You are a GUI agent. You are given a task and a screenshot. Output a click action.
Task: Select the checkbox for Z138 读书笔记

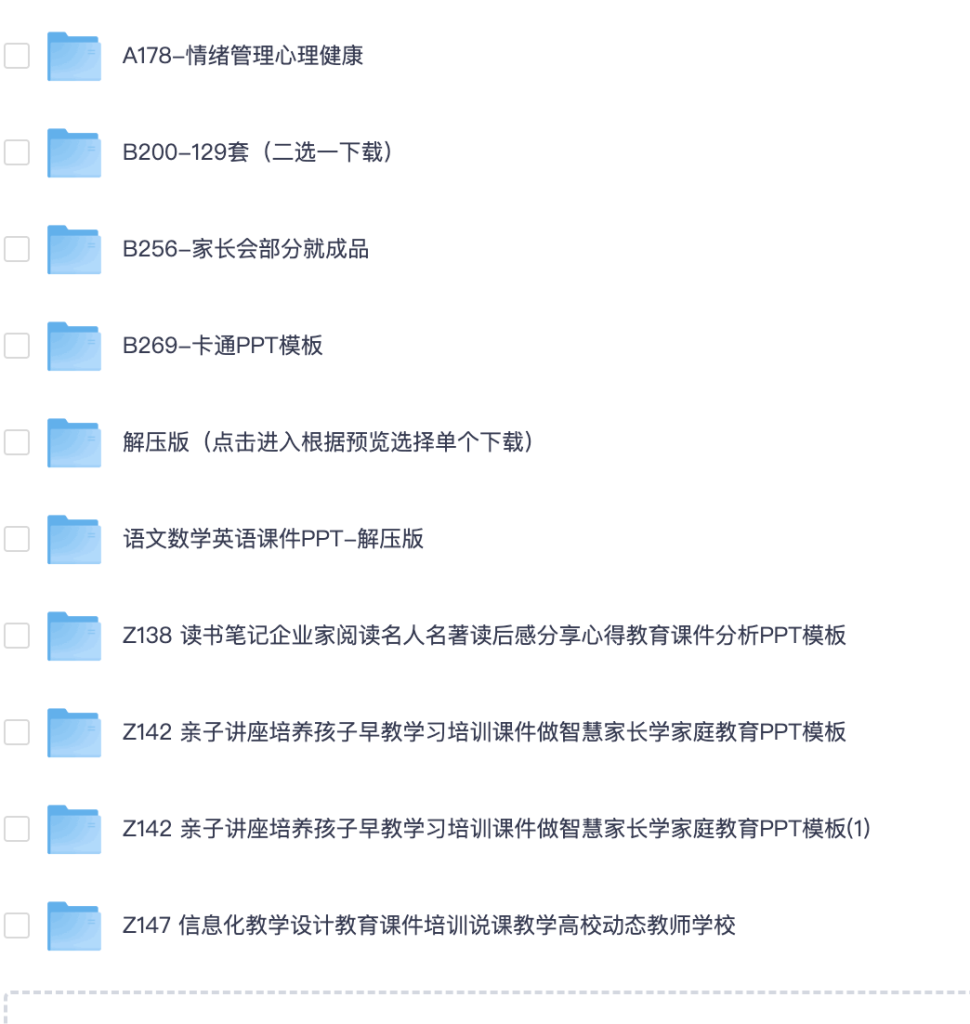coord(17,636)
